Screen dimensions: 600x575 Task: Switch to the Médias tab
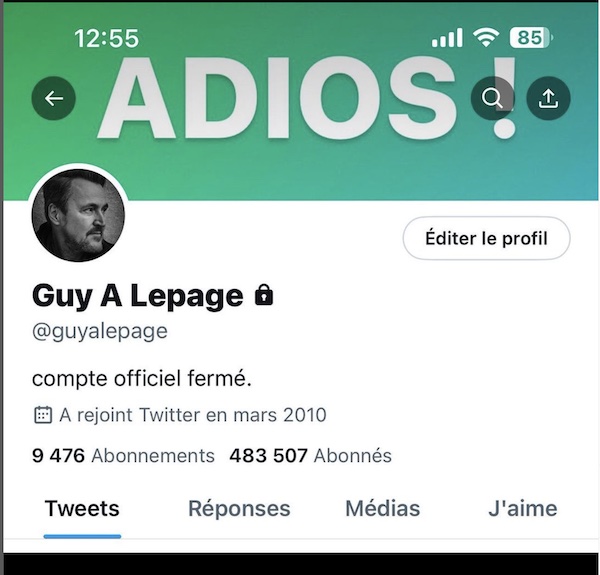pos(382,508)
